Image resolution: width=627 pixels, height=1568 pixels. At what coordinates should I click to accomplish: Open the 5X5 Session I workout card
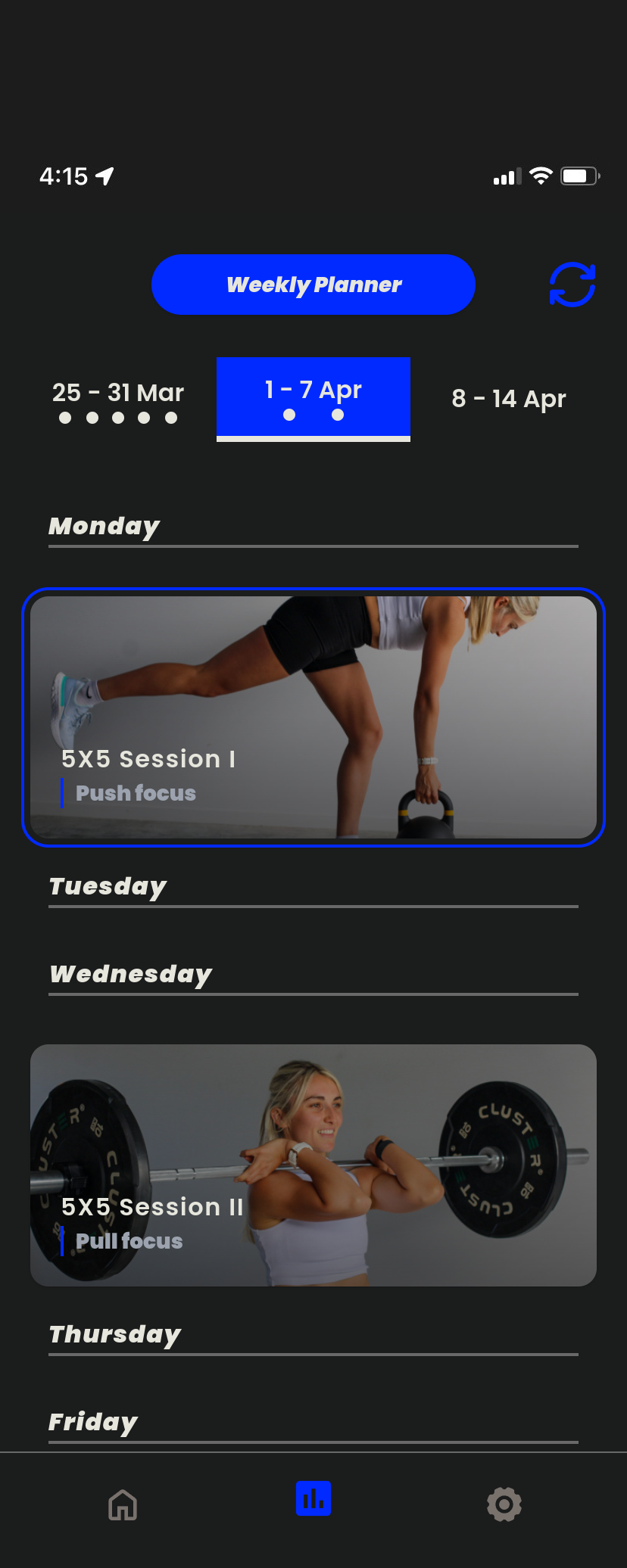313,717
